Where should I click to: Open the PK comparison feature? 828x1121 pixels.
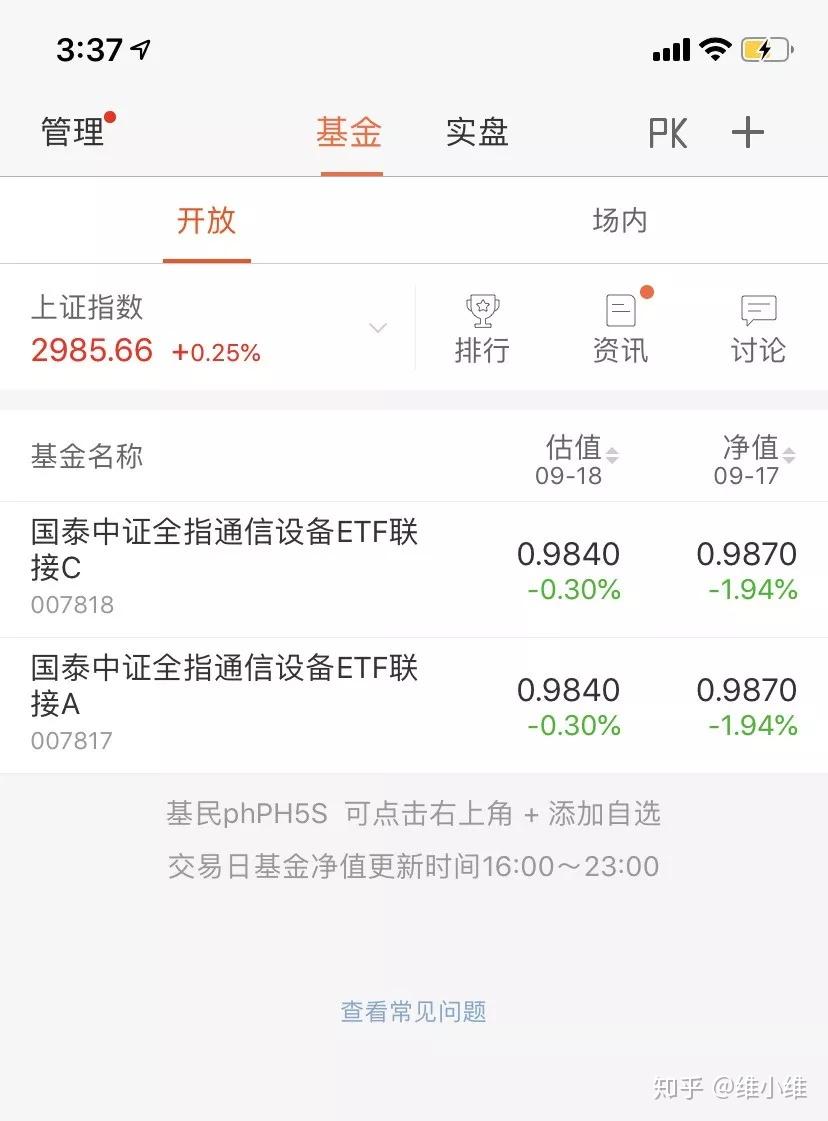click(x=667, y=131)
